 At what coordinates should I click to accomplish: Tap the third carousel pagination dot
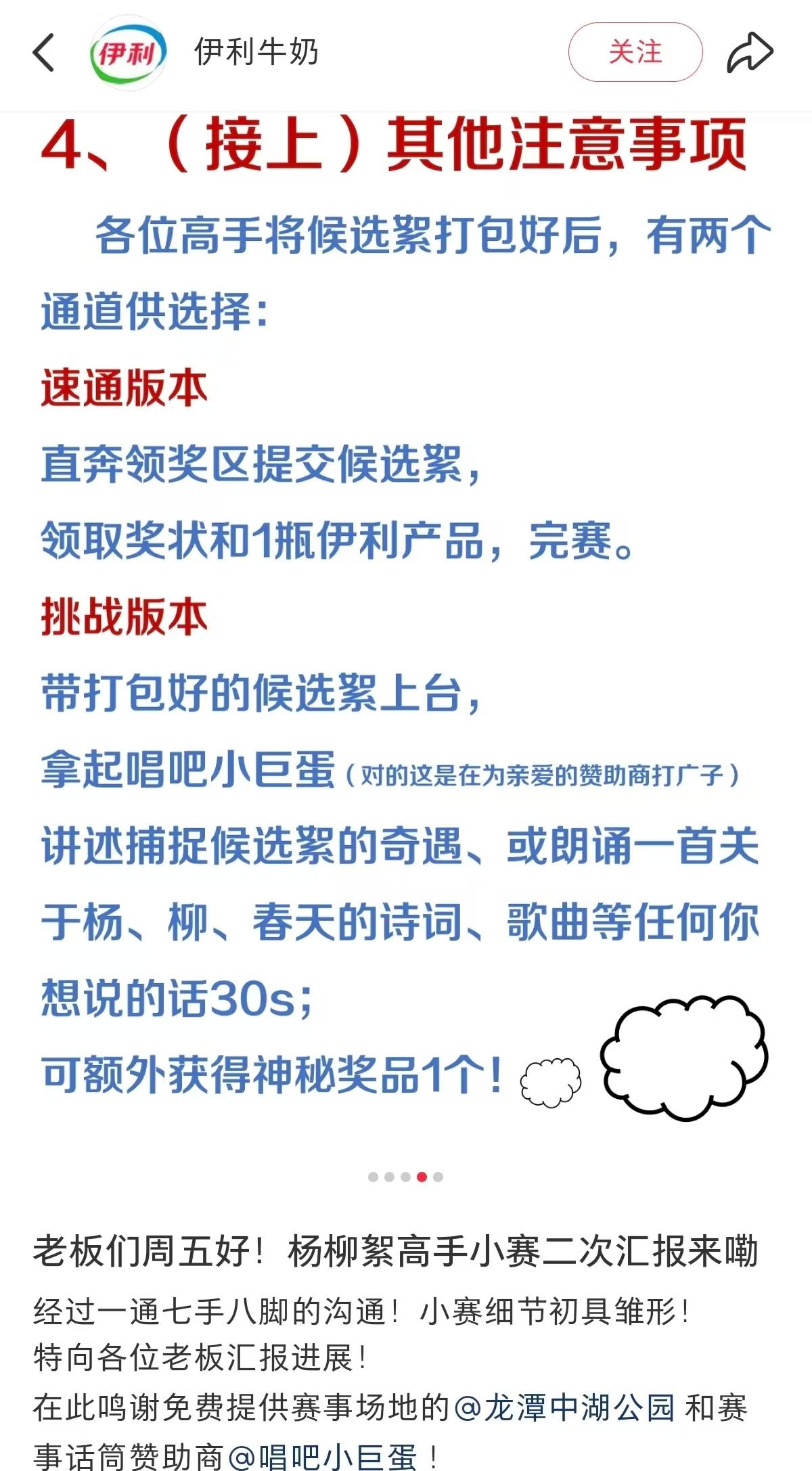pos(406,1176)
